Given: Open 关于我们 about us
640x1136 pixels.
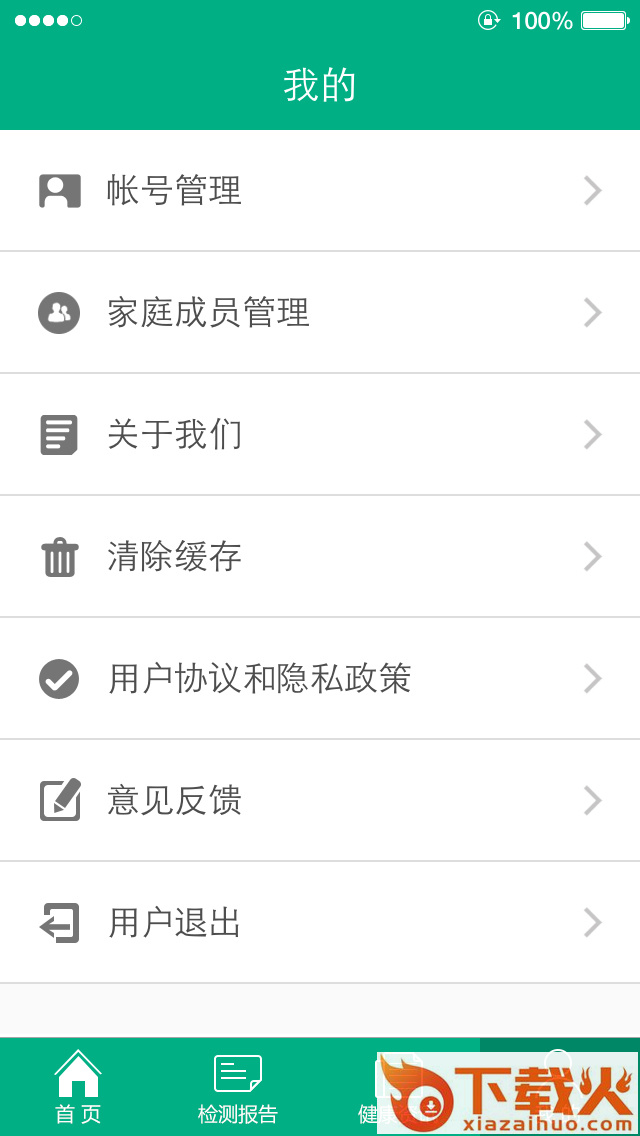Looking at the screenshot, I should (x=320, y=435).
